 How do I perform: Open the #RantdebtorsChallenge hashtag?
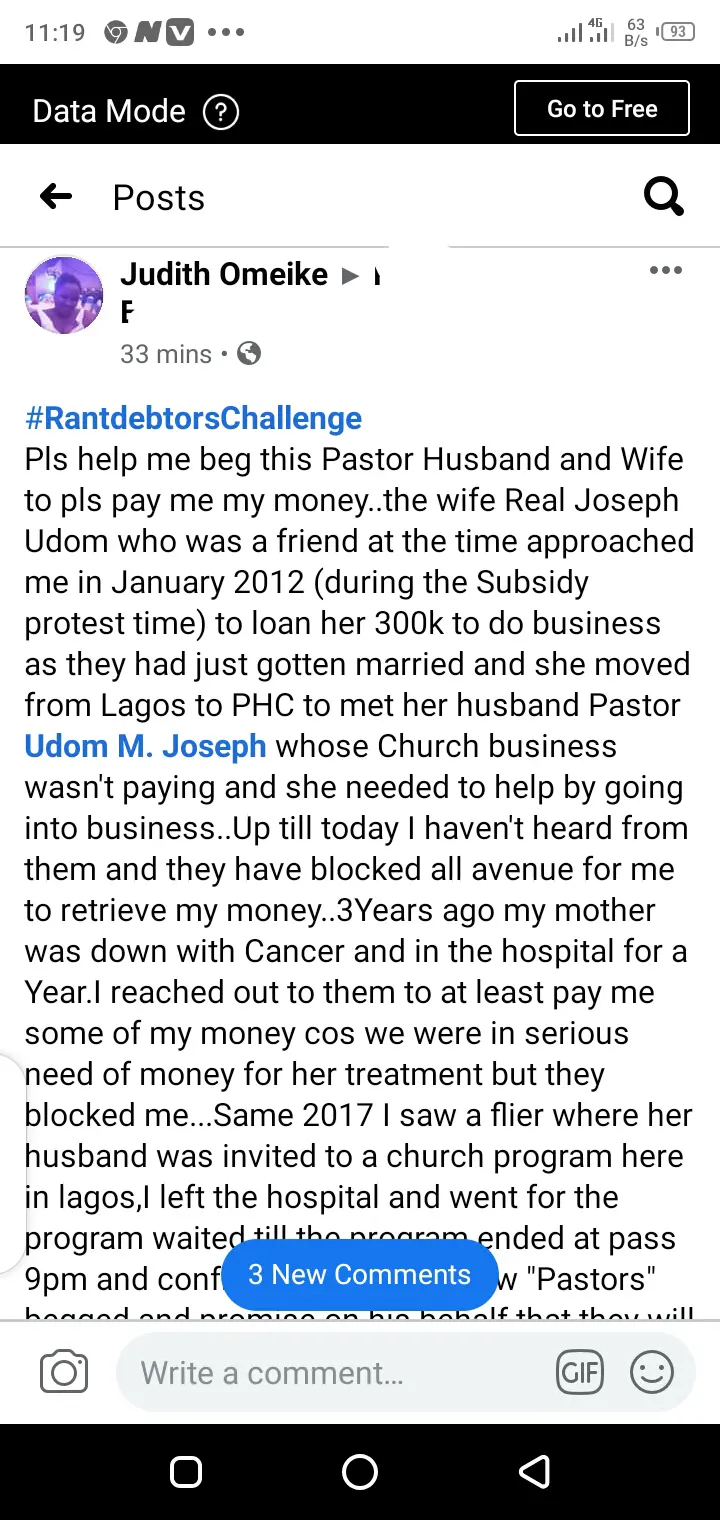[x=193, y=417]
